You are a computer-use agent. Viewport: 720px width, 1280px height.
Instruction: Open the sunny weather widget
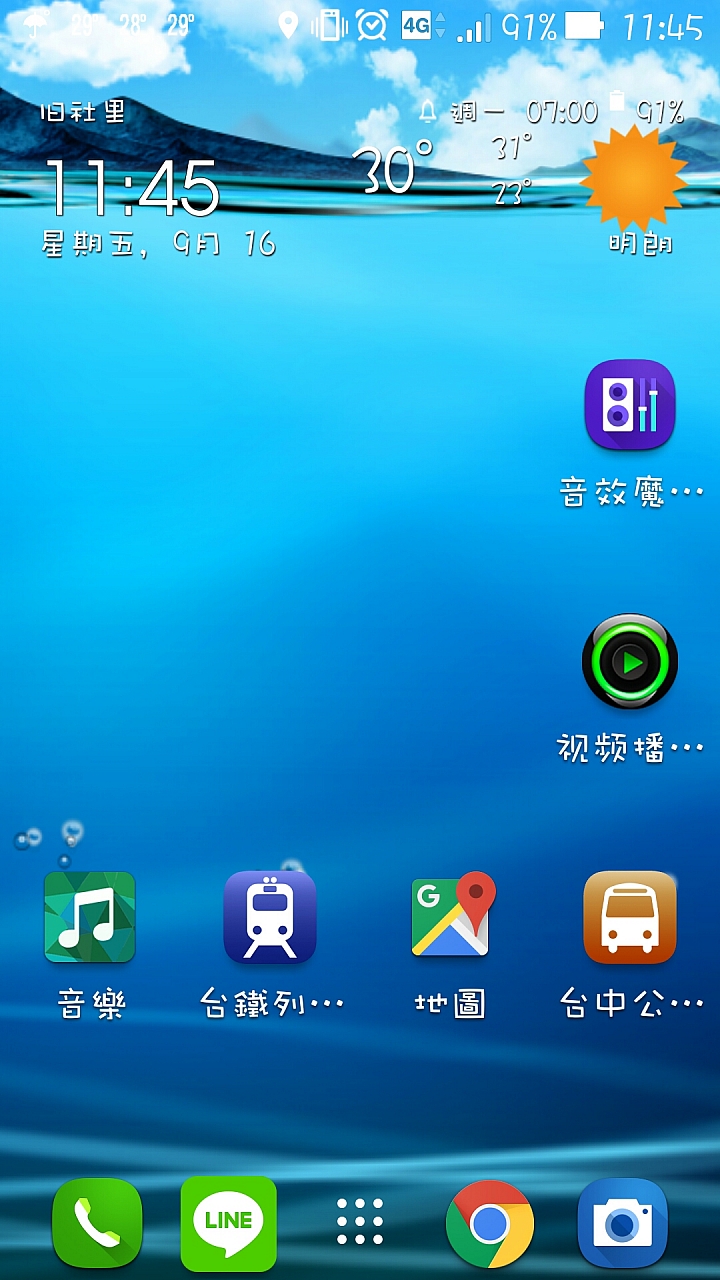tap(634, 177)
